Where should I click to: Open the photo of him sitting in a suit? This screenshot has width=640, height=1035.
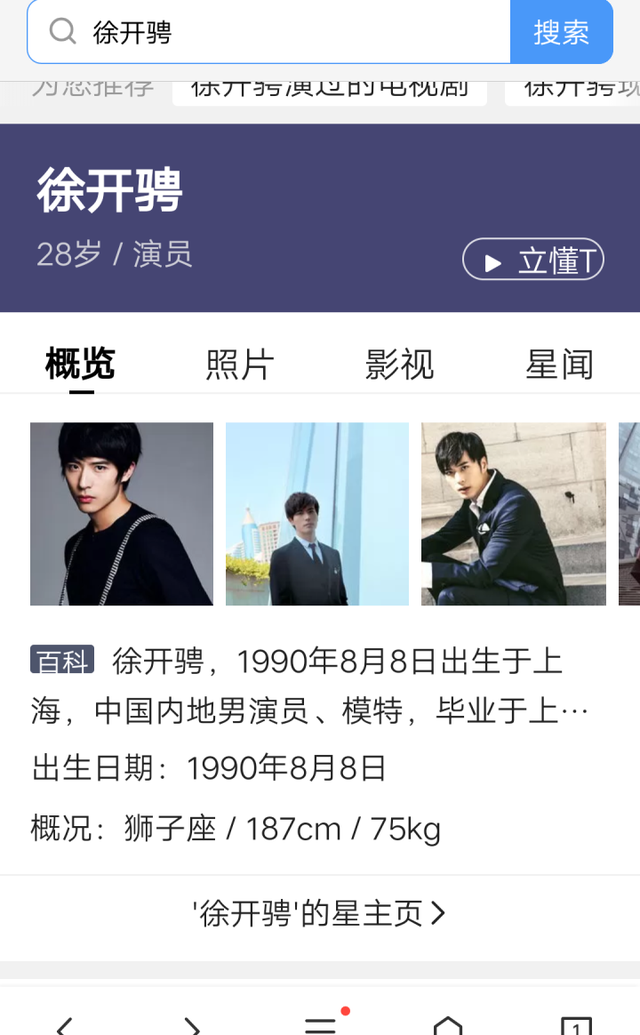click(x=513, y=514)
